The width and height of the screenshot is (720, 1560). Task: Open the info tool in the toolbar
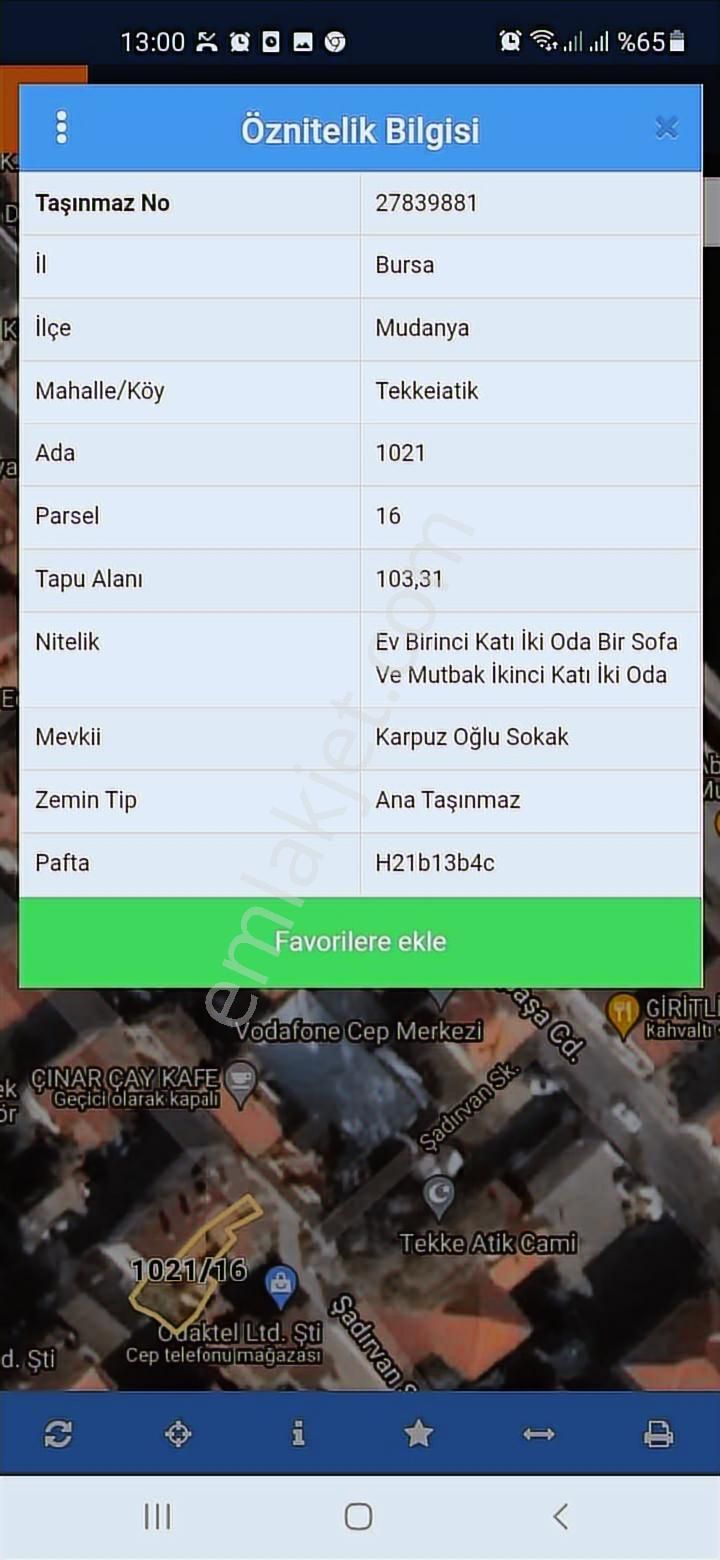pos(299,1434)
